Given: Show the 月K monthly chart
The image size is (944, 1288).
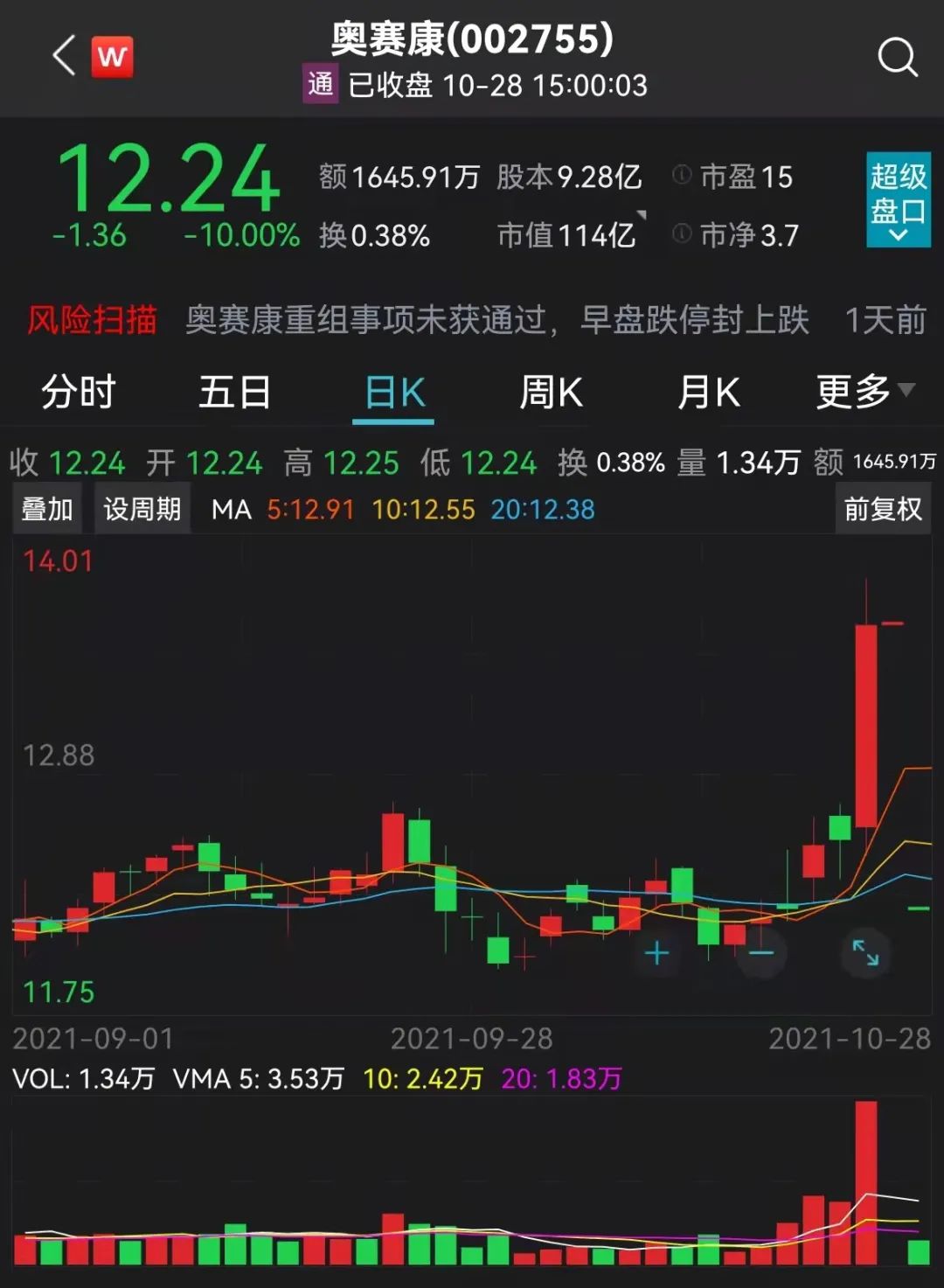Looking at the screenshot, I should coord(708,392).
